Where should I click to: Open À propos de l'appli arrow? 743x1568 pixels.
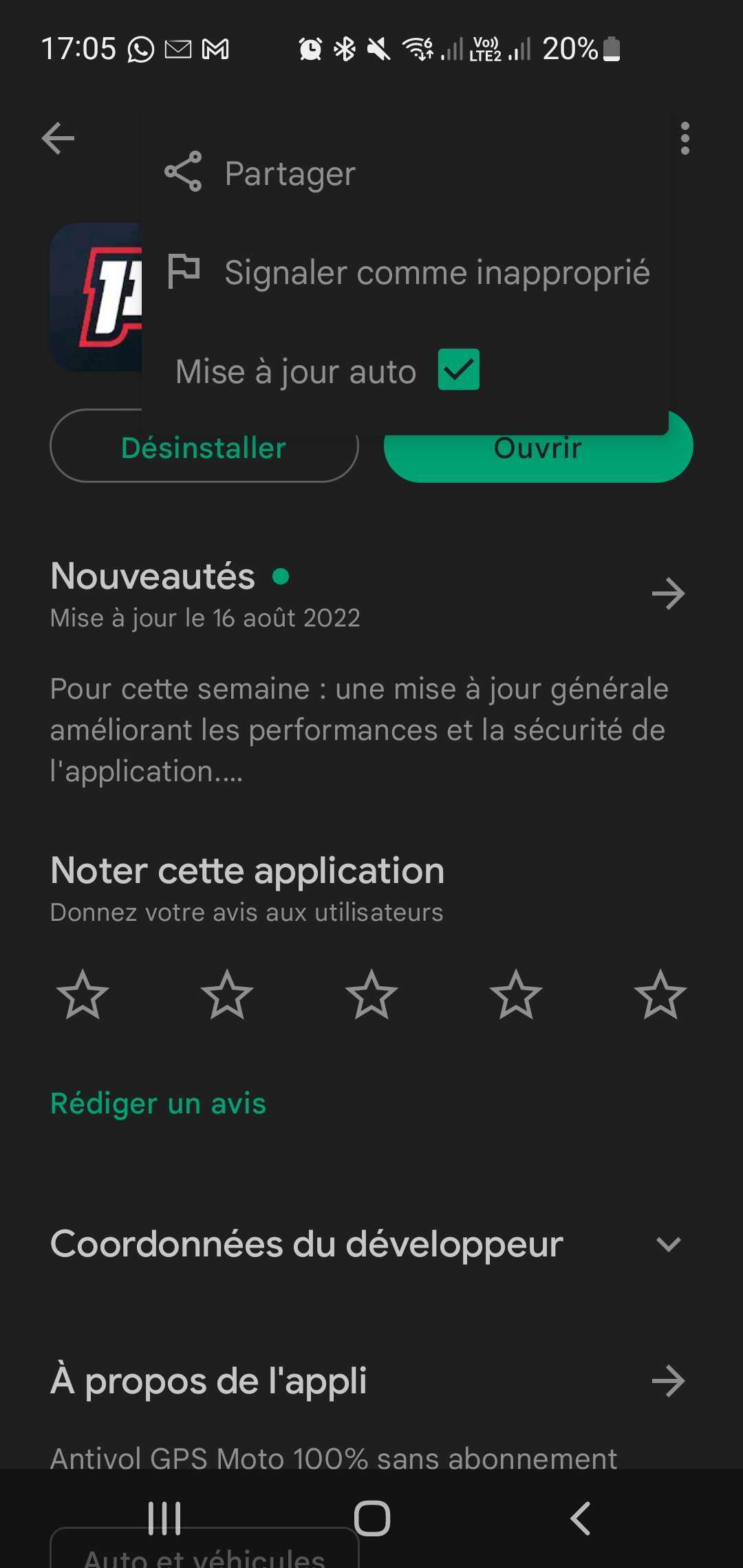pos(668,1381)
